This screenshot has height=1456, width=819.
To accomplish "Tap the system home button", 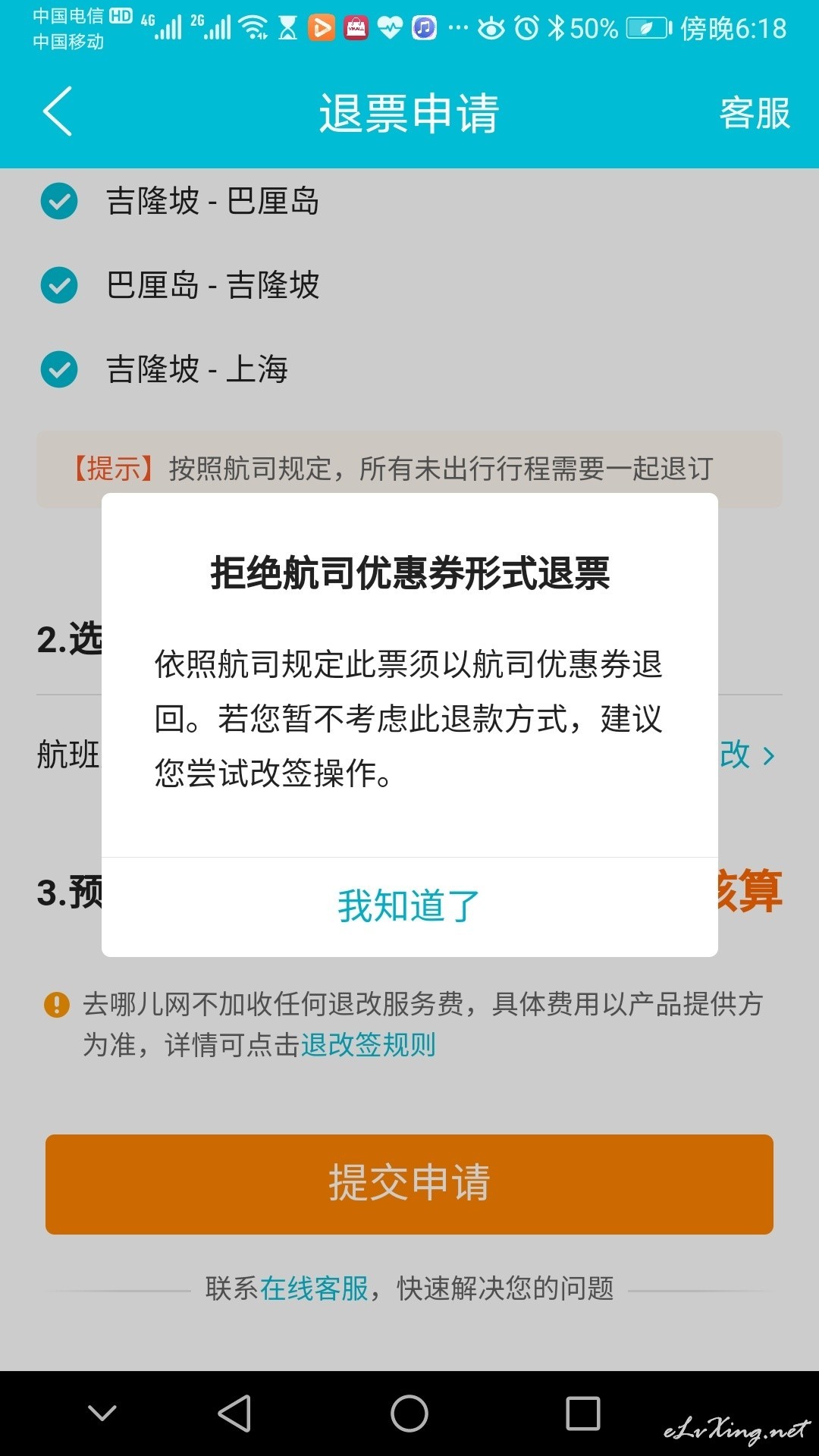I will click(x=409, y=1414).
